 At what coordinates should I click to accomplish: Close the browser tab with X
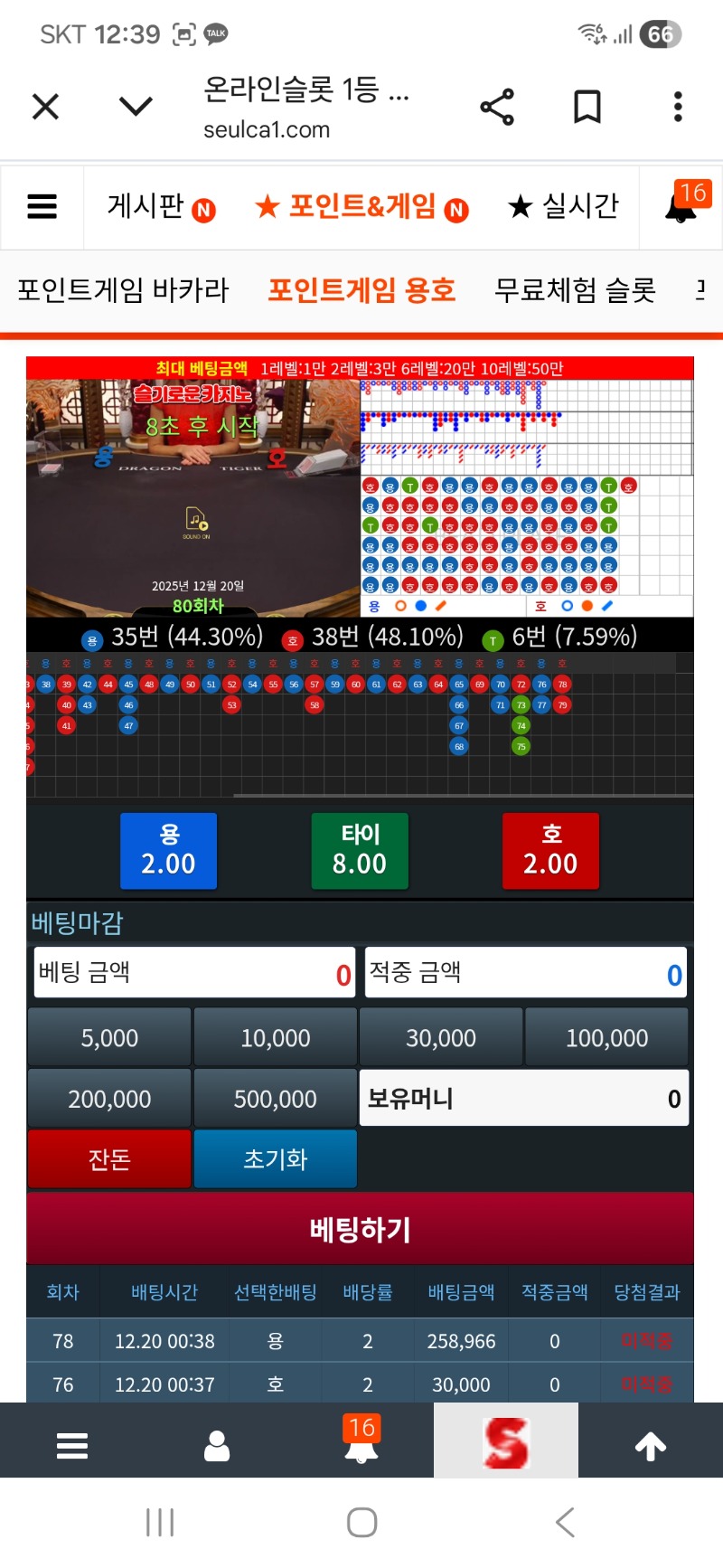pyautogui.click(x=45, y=107)
